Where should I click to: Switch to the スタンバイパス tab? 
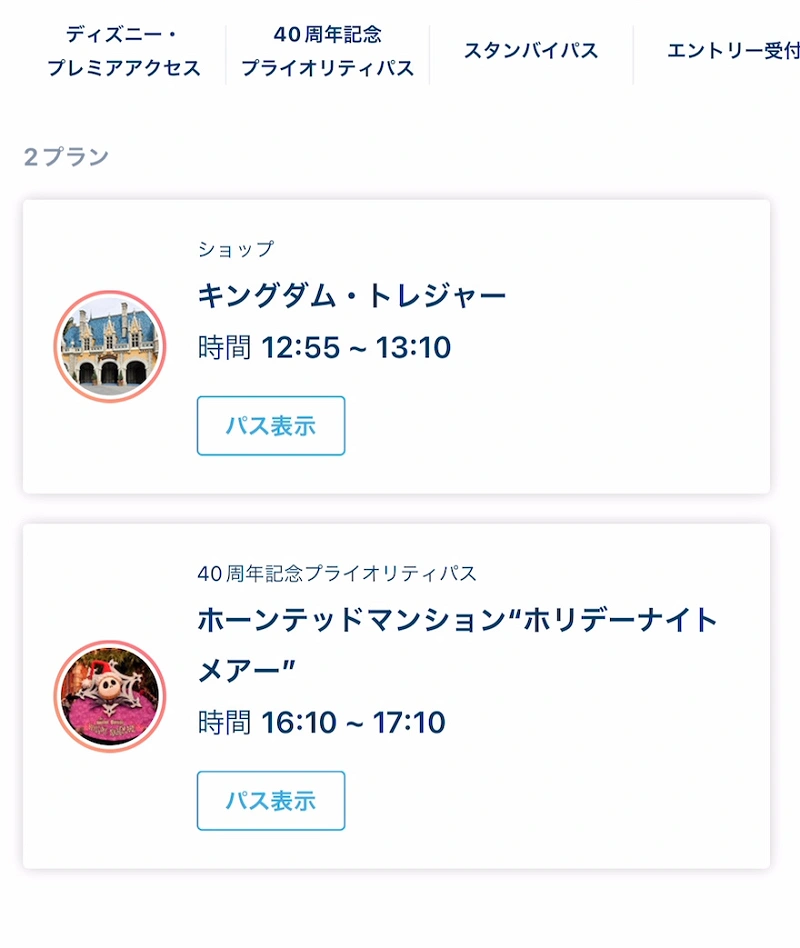point(533,48)
